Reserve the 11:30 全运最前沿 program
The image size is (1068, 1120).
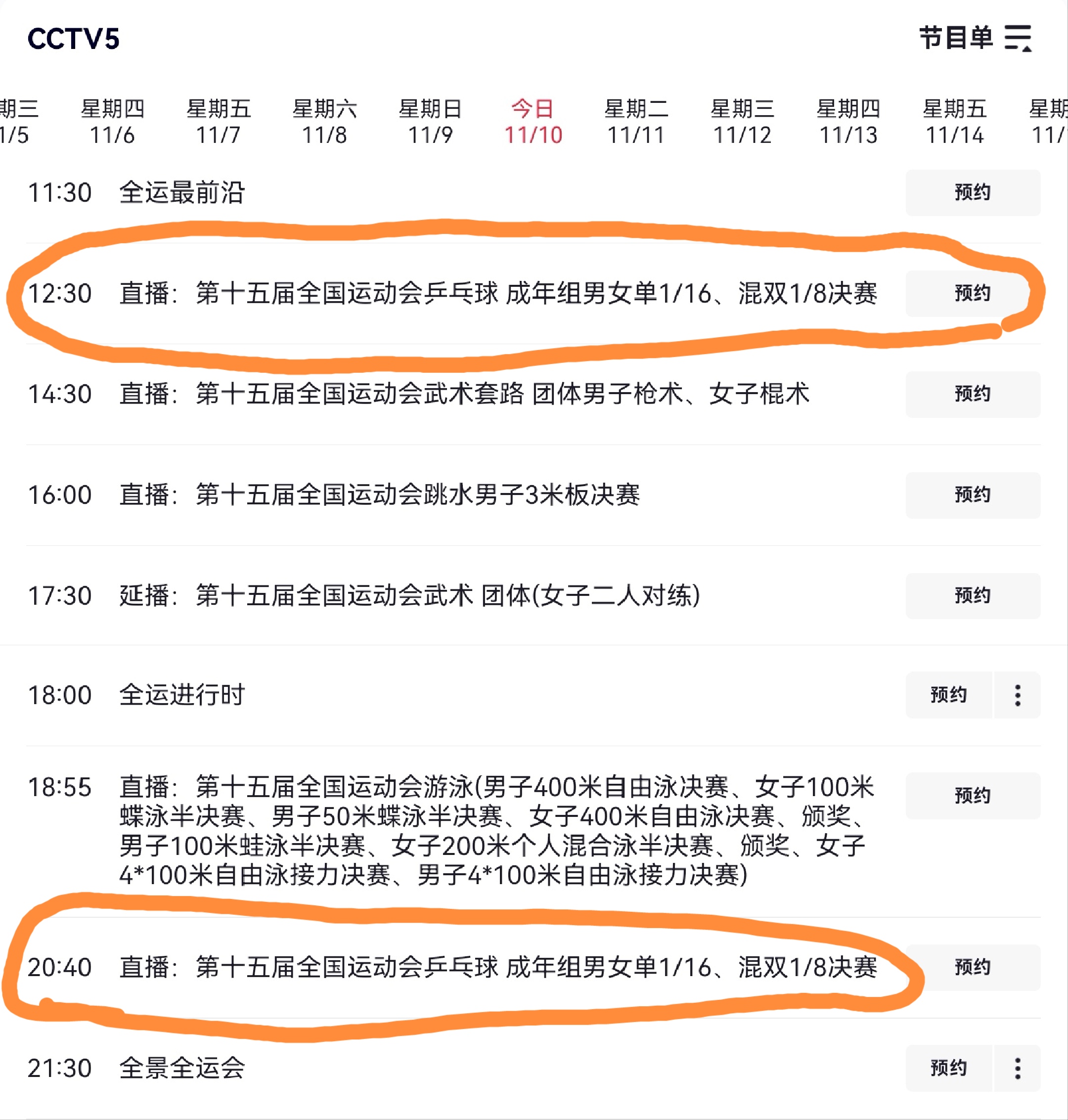pyautogui.click(x=973, y=192)
